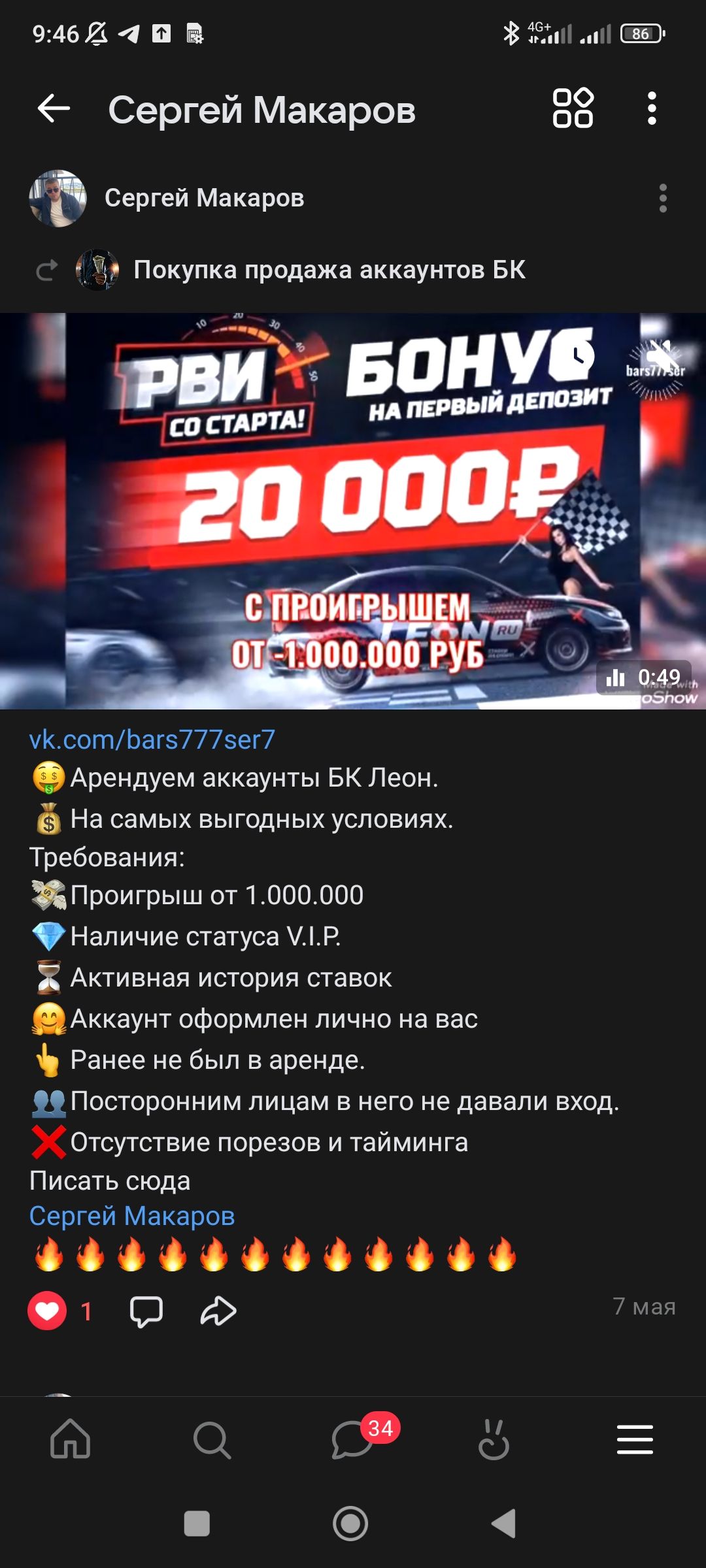Go to the home feed tab
This screenshot has width=706, height=1568.
[71, 1439]
